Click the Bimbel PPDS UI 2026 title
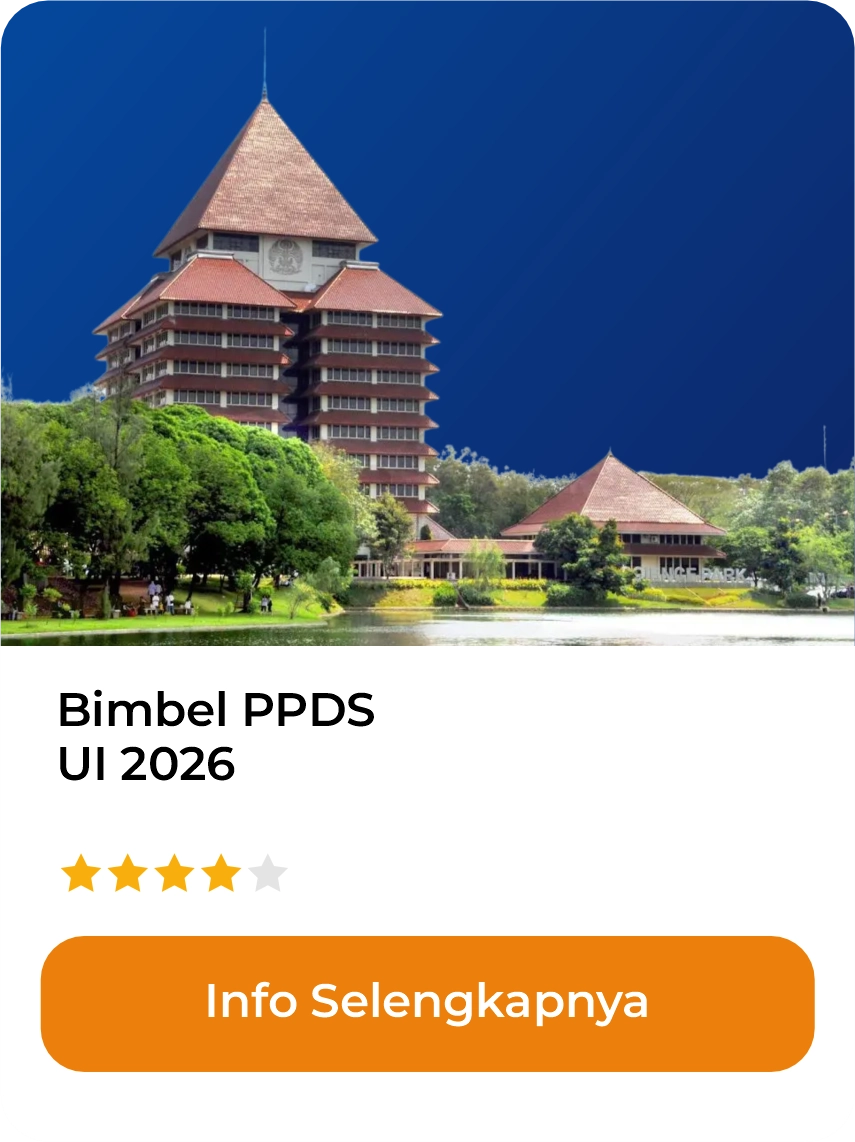This screenshot has height=1142, width=855. [216, 713]
